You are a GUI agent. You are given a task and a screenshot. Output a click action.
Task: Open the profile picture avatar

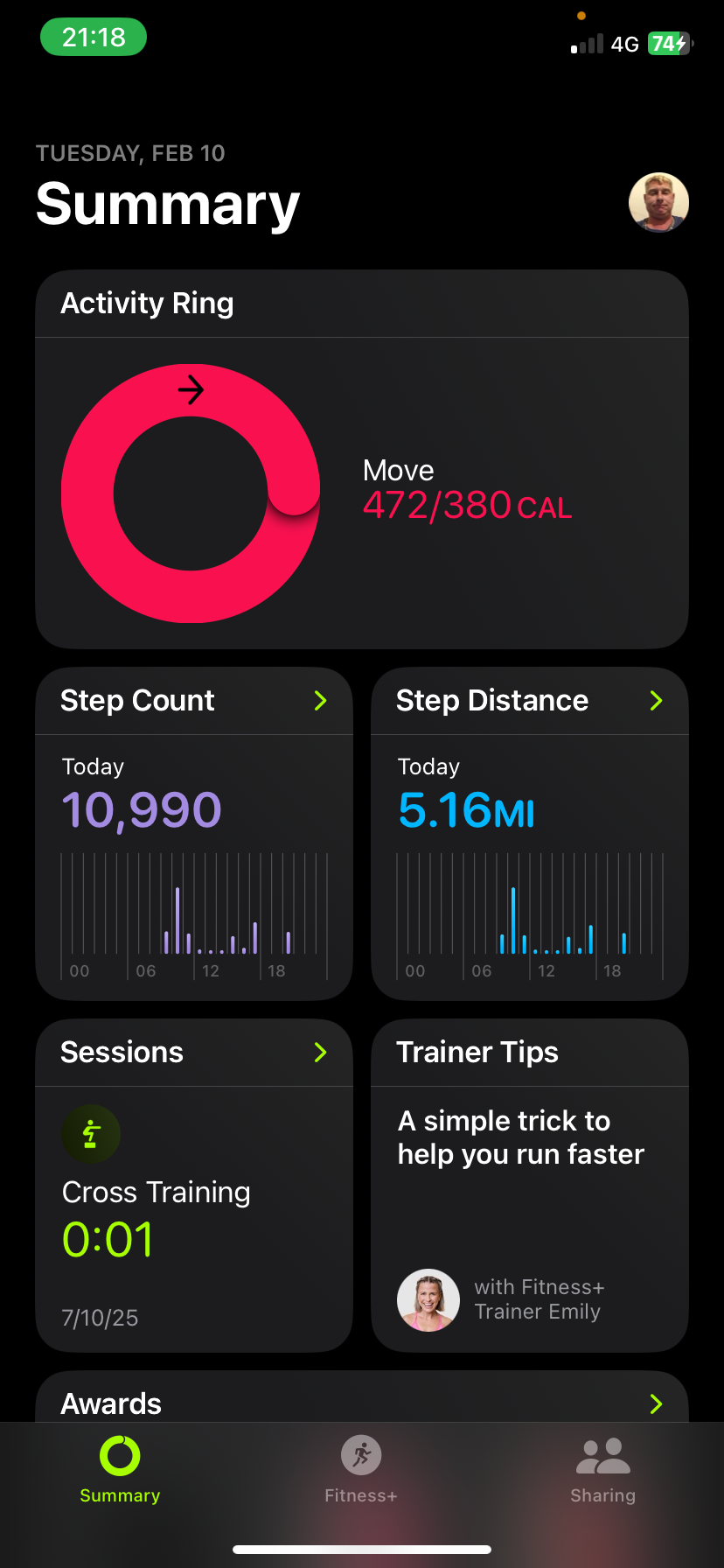(658, 203)
